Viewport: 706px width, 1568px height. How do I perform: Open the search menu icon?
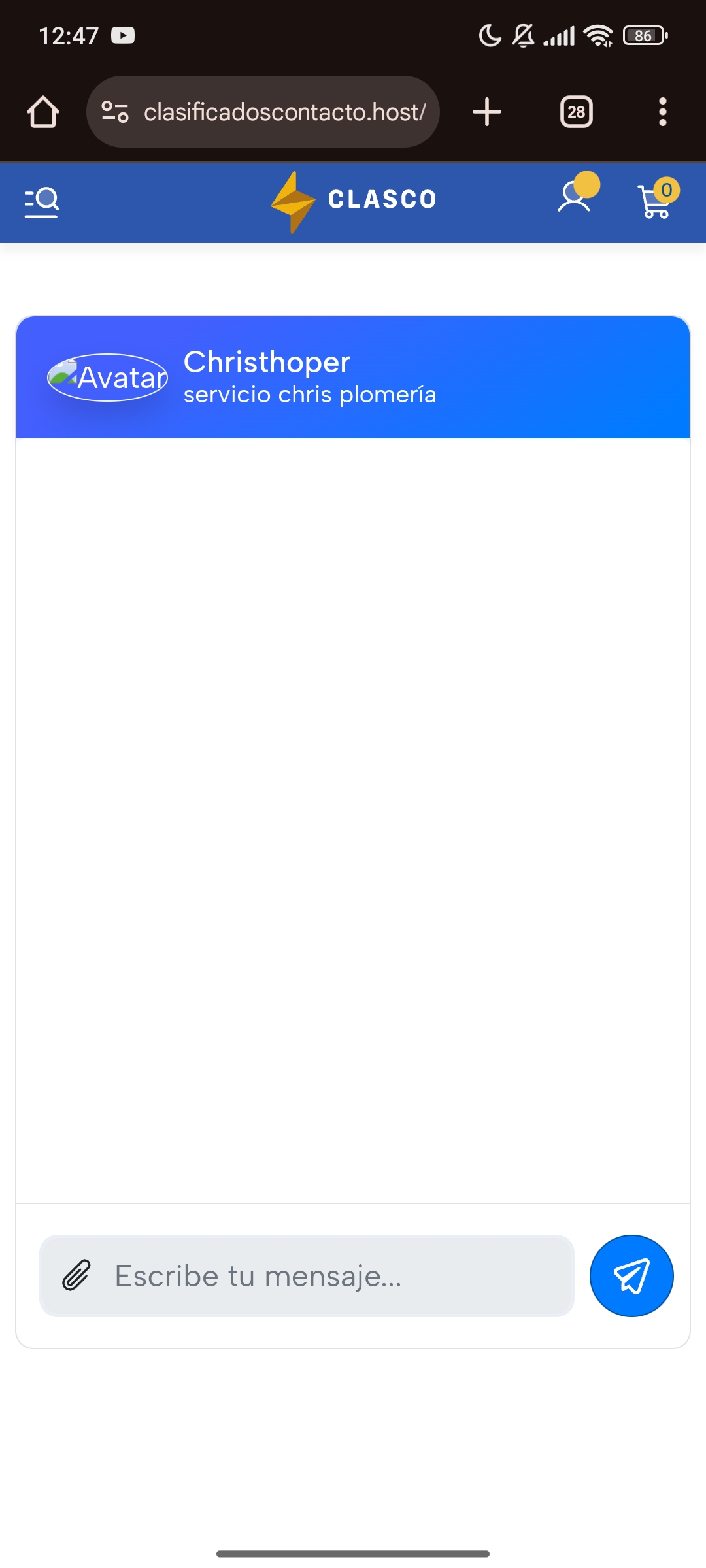42,202
